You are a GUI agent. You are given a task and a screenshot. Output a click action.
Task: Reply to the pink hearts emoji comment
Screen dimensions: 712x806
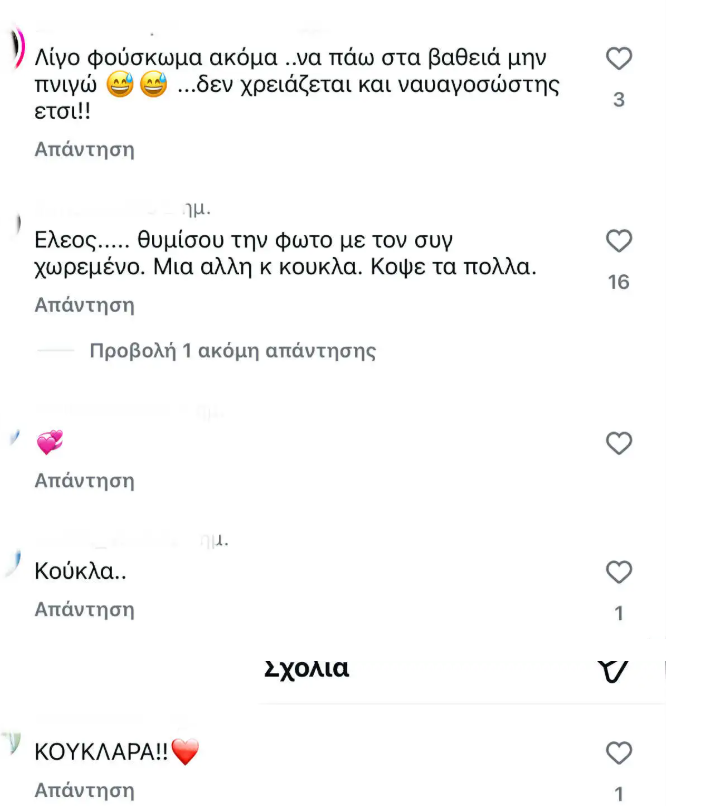84,481
